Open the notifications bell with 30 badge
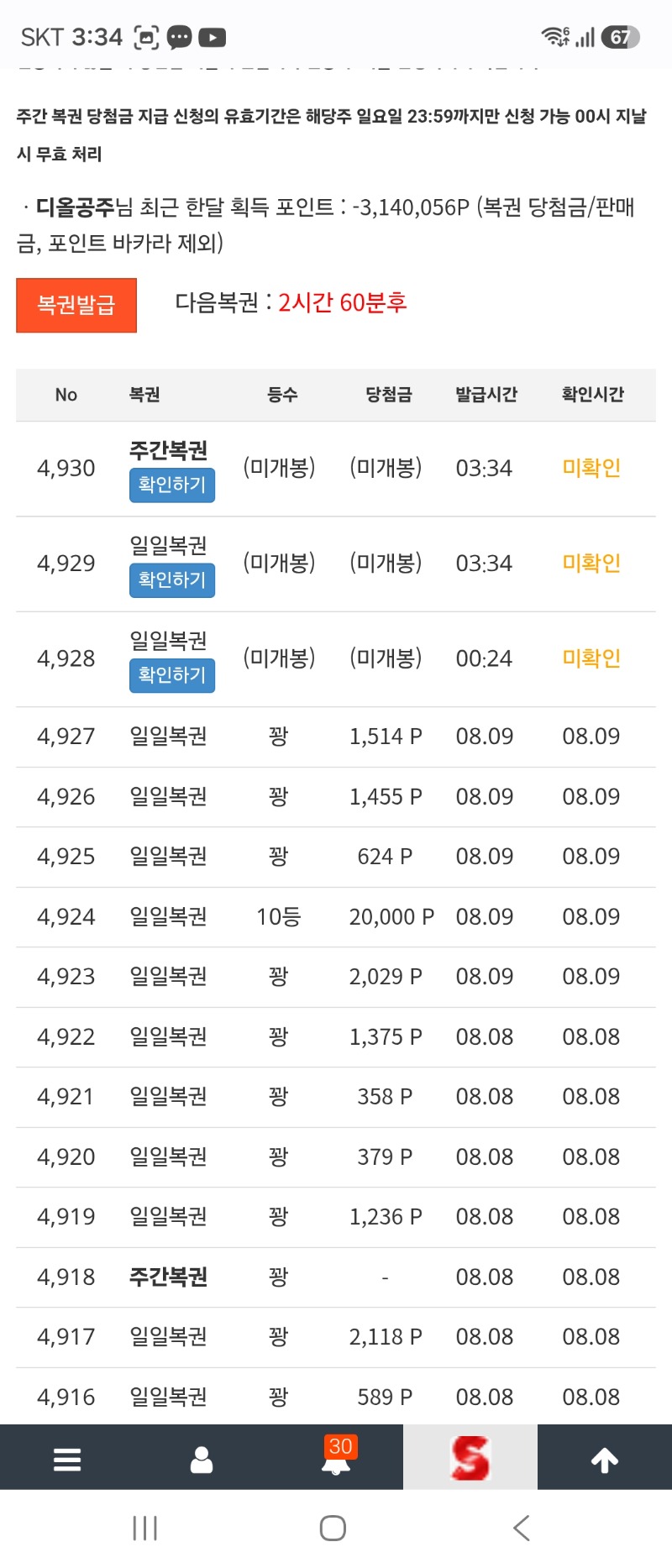This screenshot has height=1568, width=672. (336, 1457)
